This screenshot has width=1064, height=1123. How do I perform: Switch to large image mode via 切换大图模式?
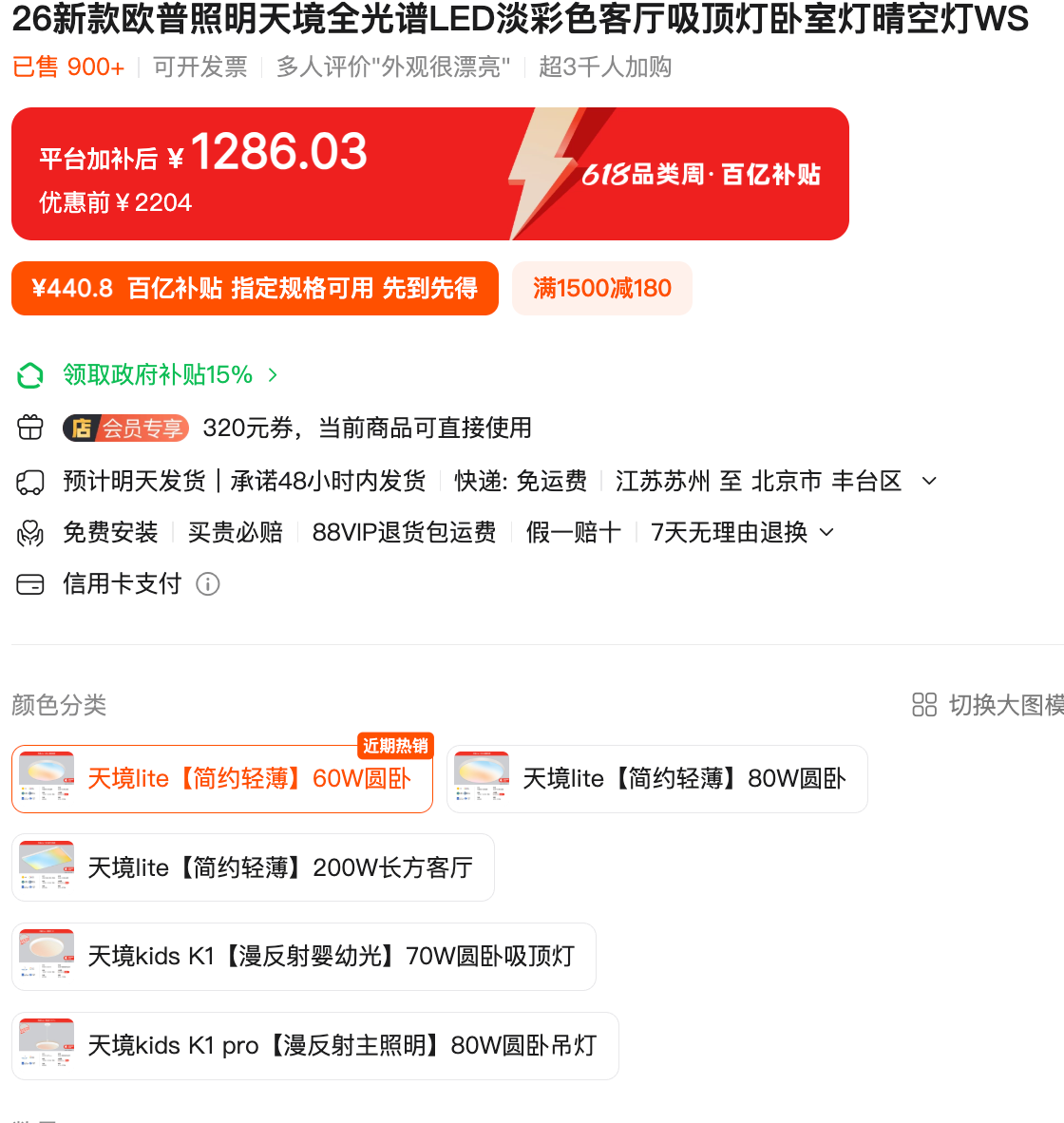coord(987,705)
